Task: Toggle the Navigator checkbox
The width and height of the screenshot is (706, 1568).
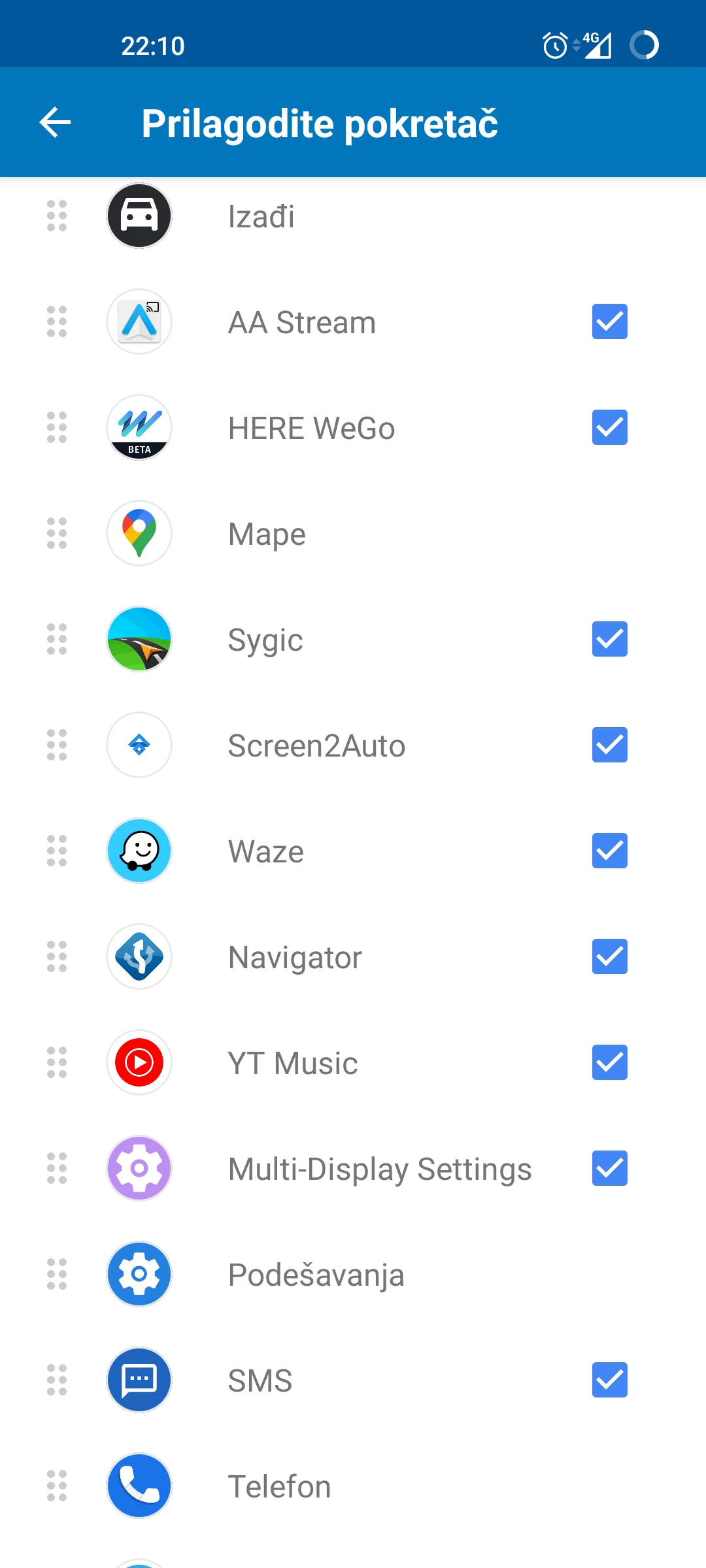Action: point(609,956)
